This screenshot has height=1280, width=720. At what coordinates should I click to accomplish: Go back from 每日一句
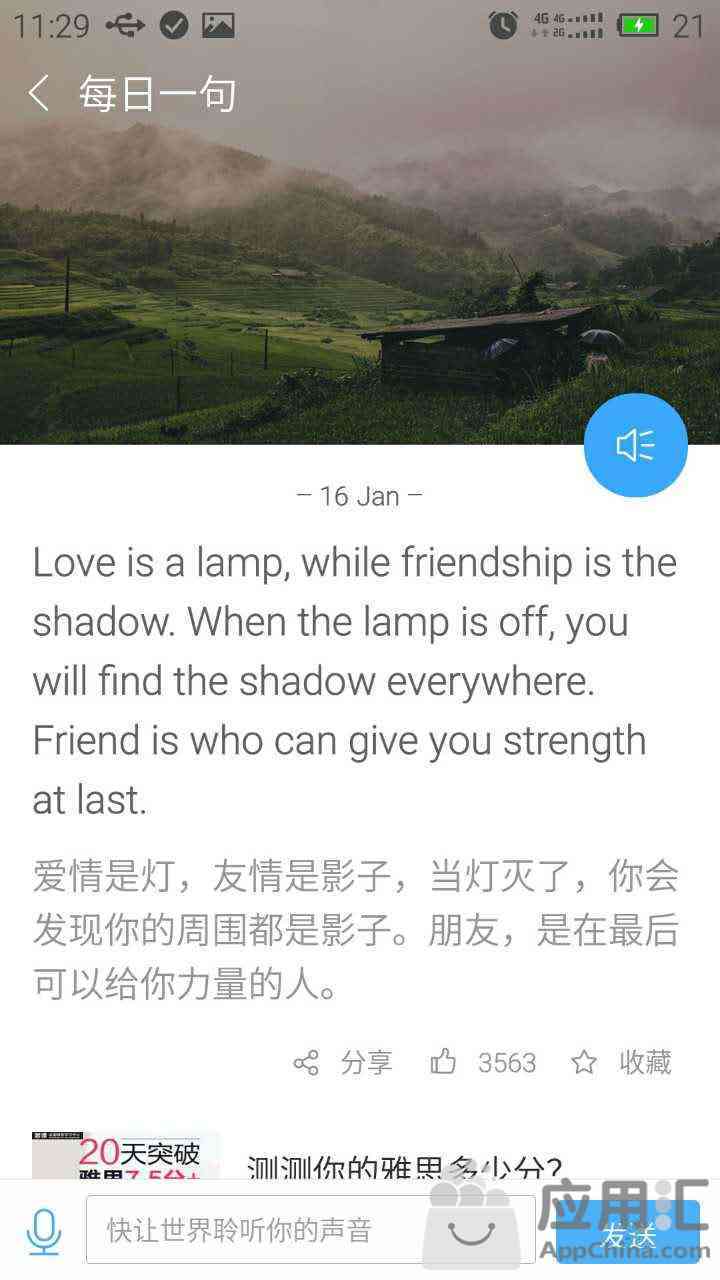[38, 94]
